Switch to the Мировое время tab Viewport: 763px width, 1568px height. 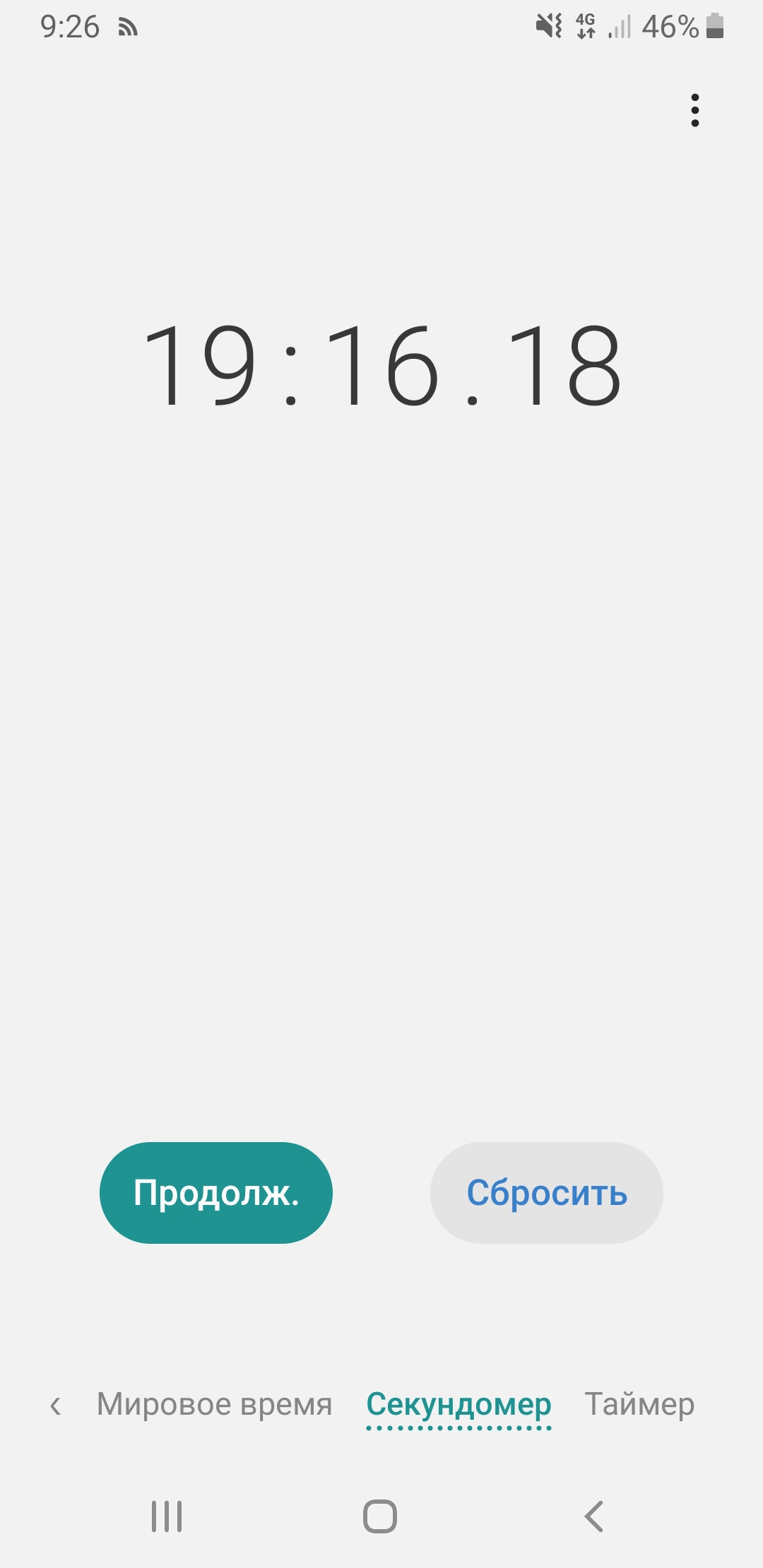click(214, 1404)
